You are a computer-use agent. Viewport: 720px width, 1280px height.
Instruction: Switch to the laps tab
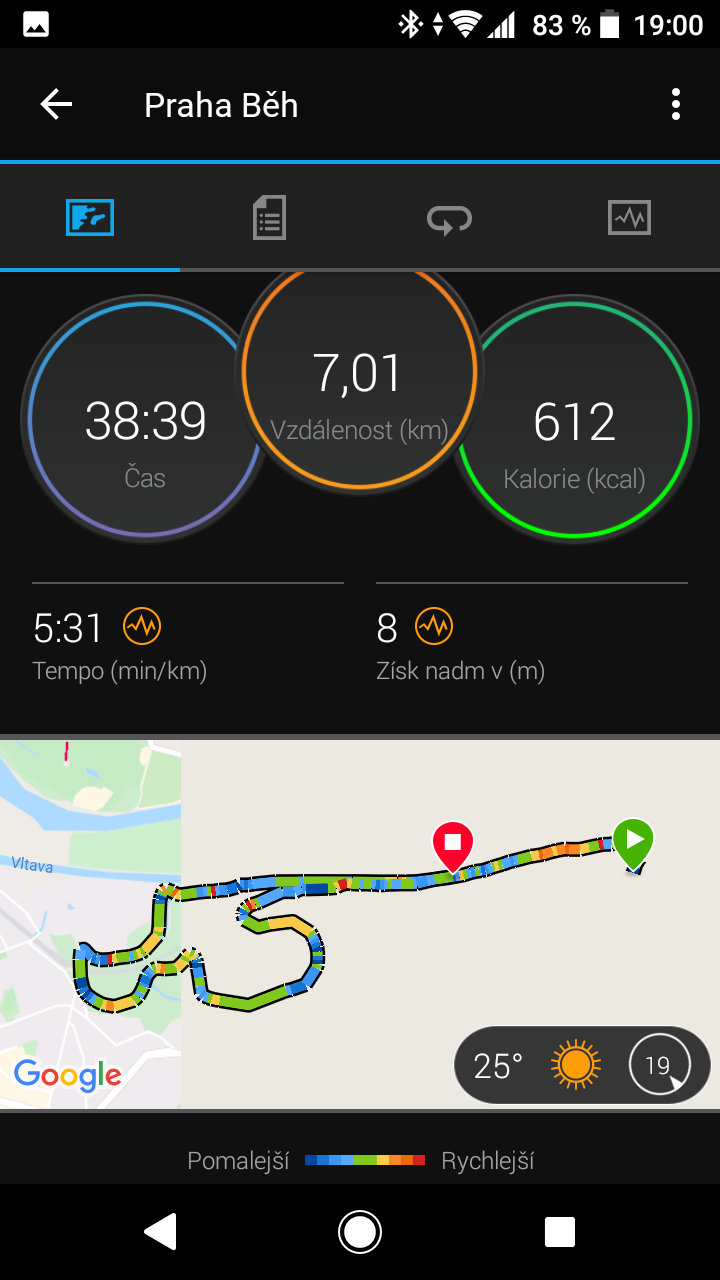click(x=449, y=218)
